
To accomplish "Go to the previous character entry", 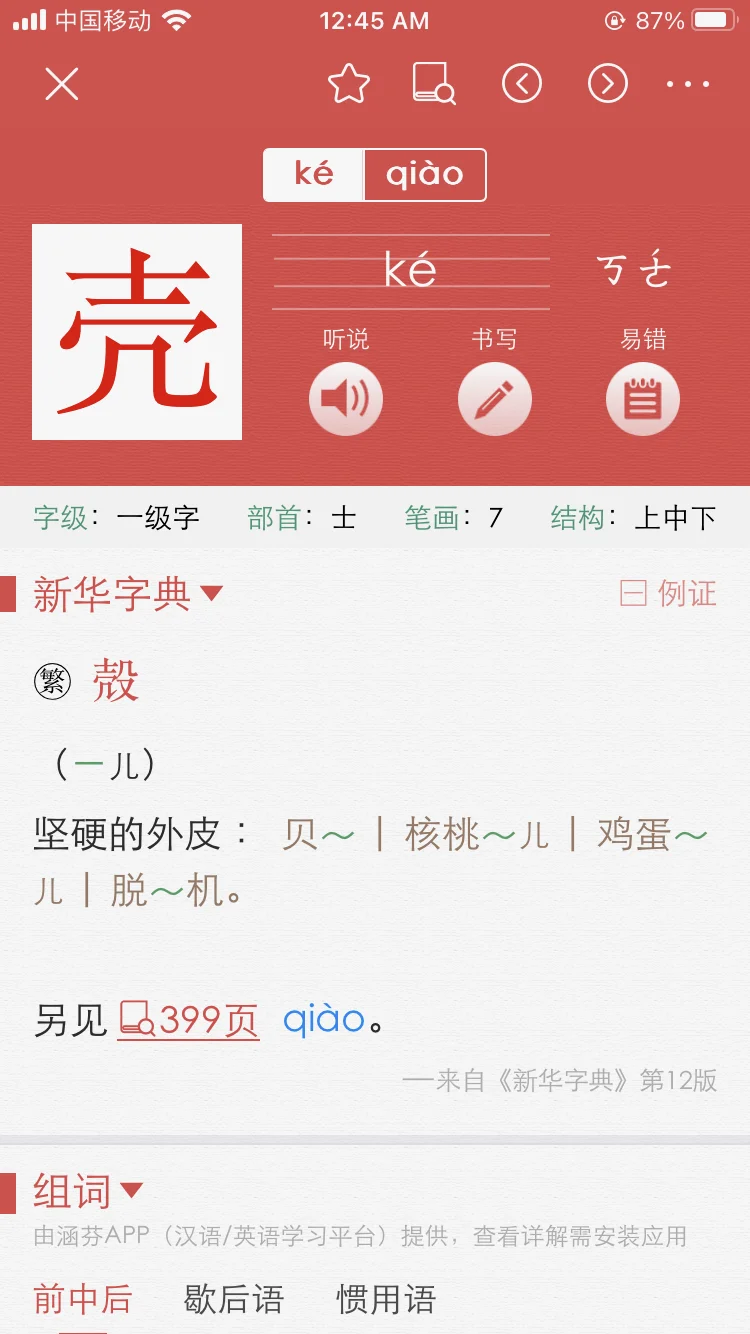I will (x=522, y=84).
